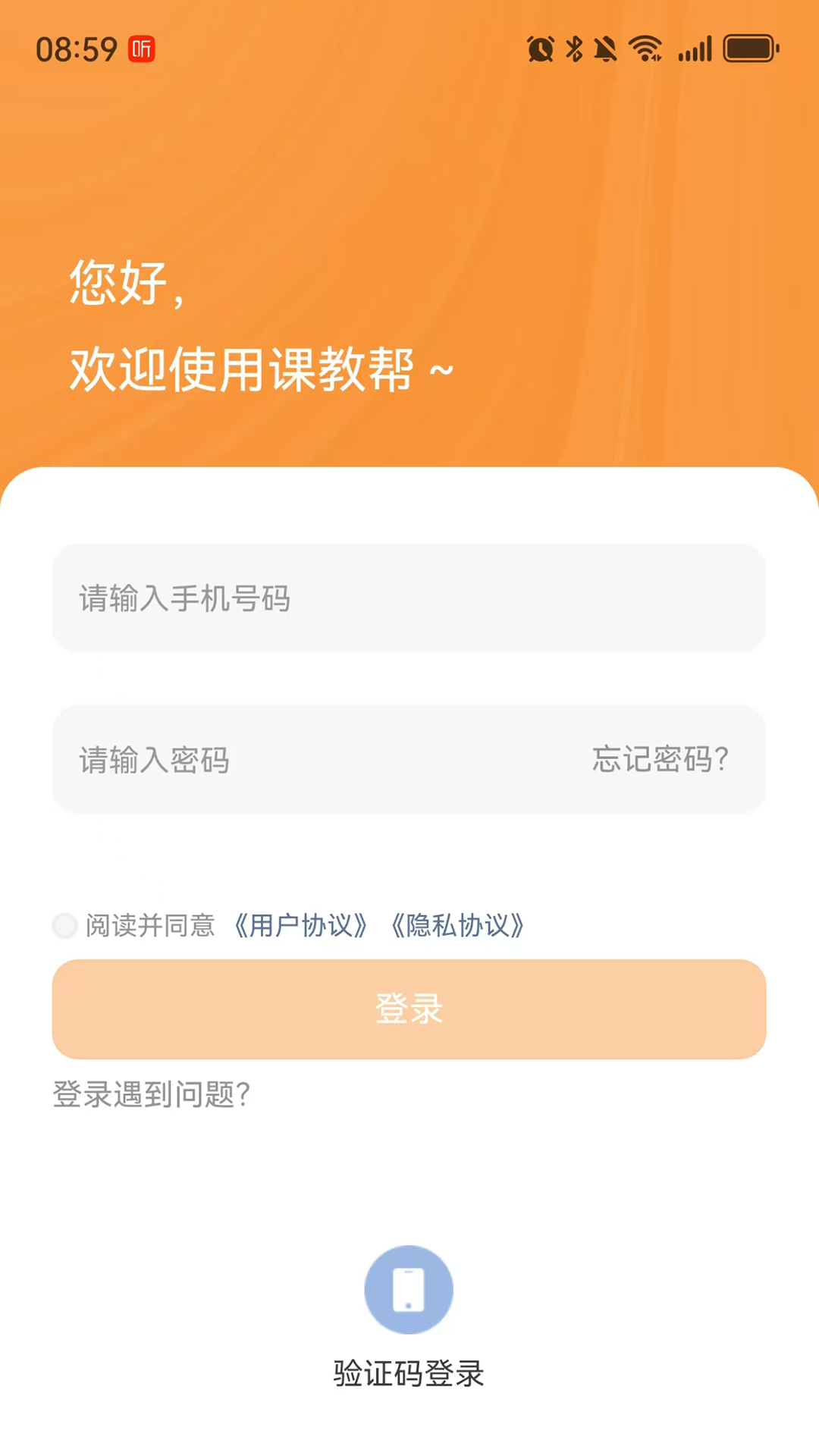Tap the 登录遇到问题 help link

point(150,1094)
